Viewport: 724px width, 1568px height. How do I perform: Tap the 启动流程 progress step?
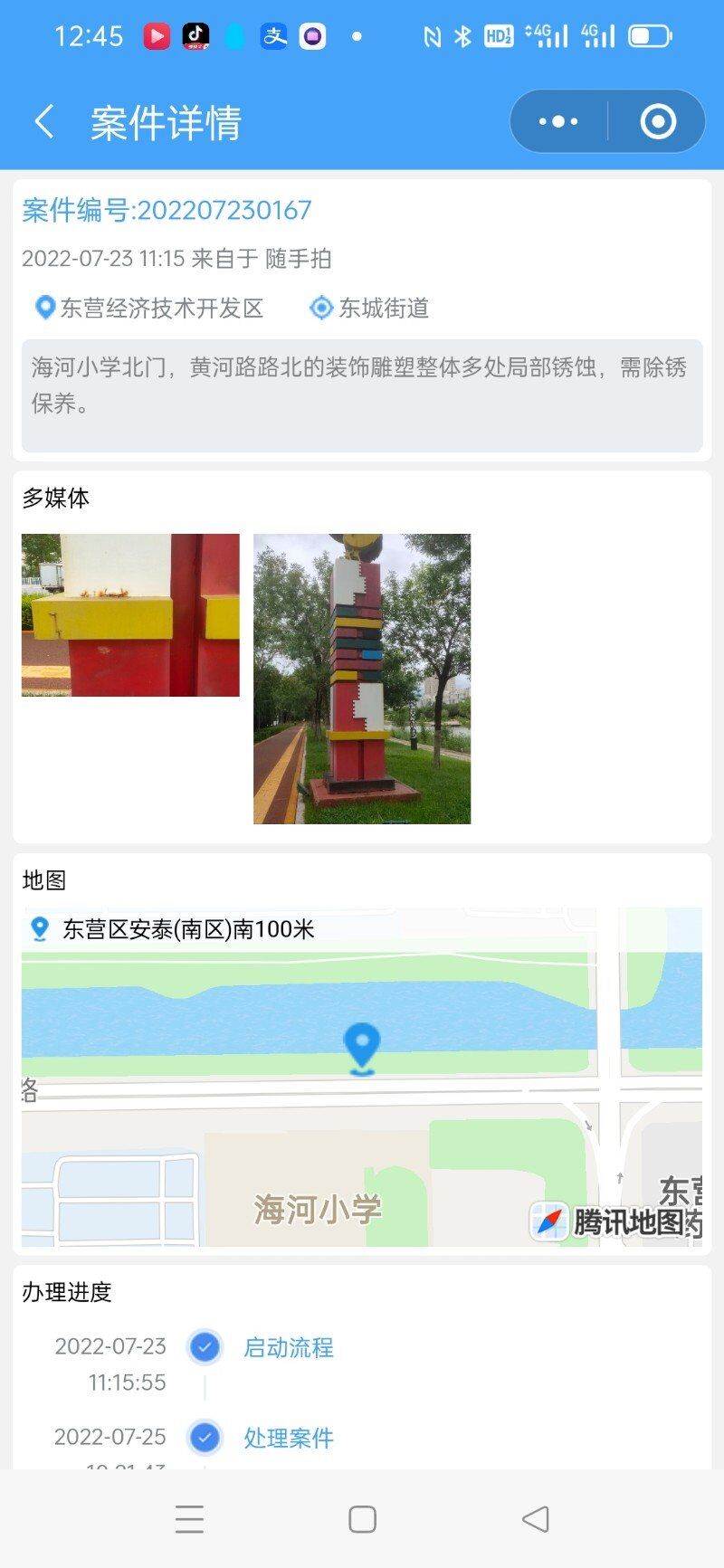click(x=289, y=1347)
